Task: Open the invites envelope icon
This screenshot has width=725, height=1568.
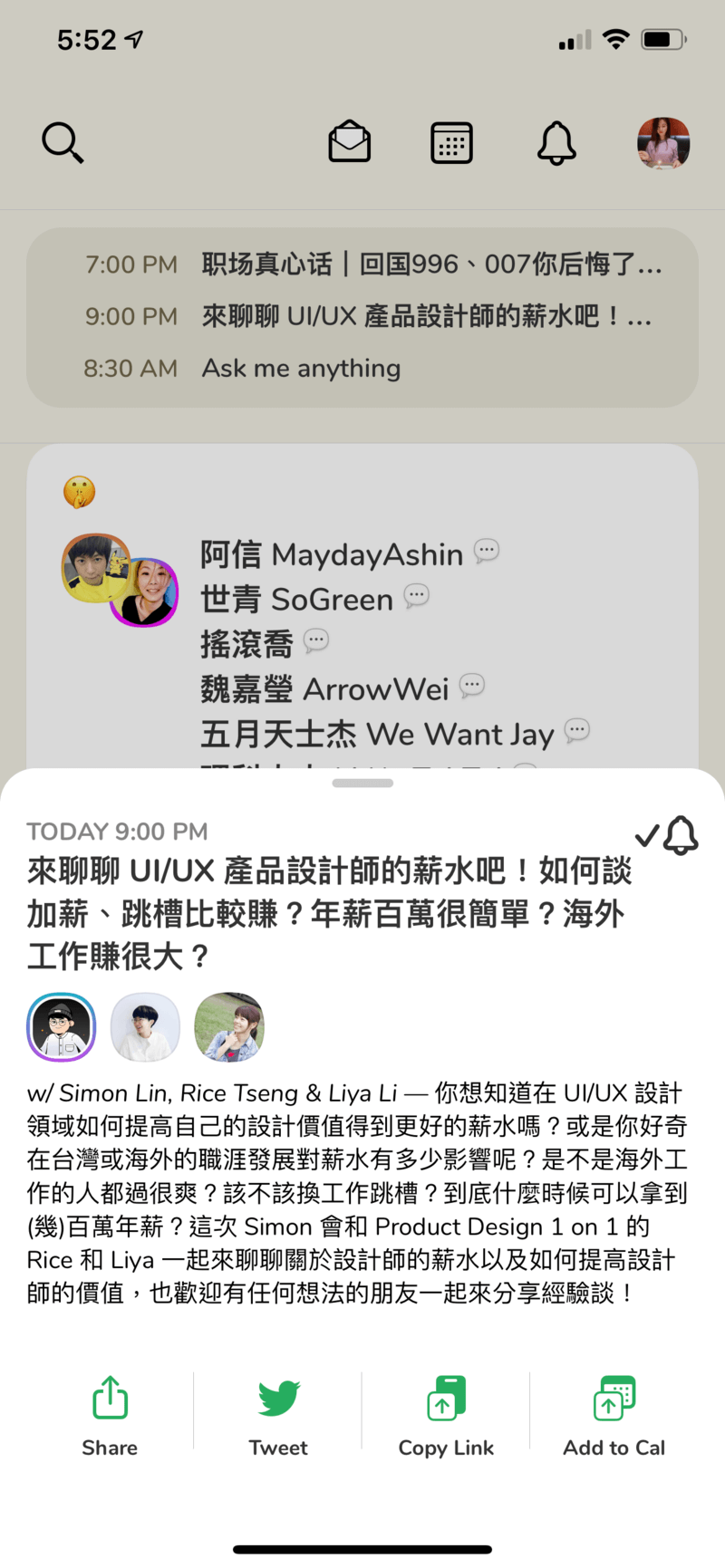Action: coord(349,143)
